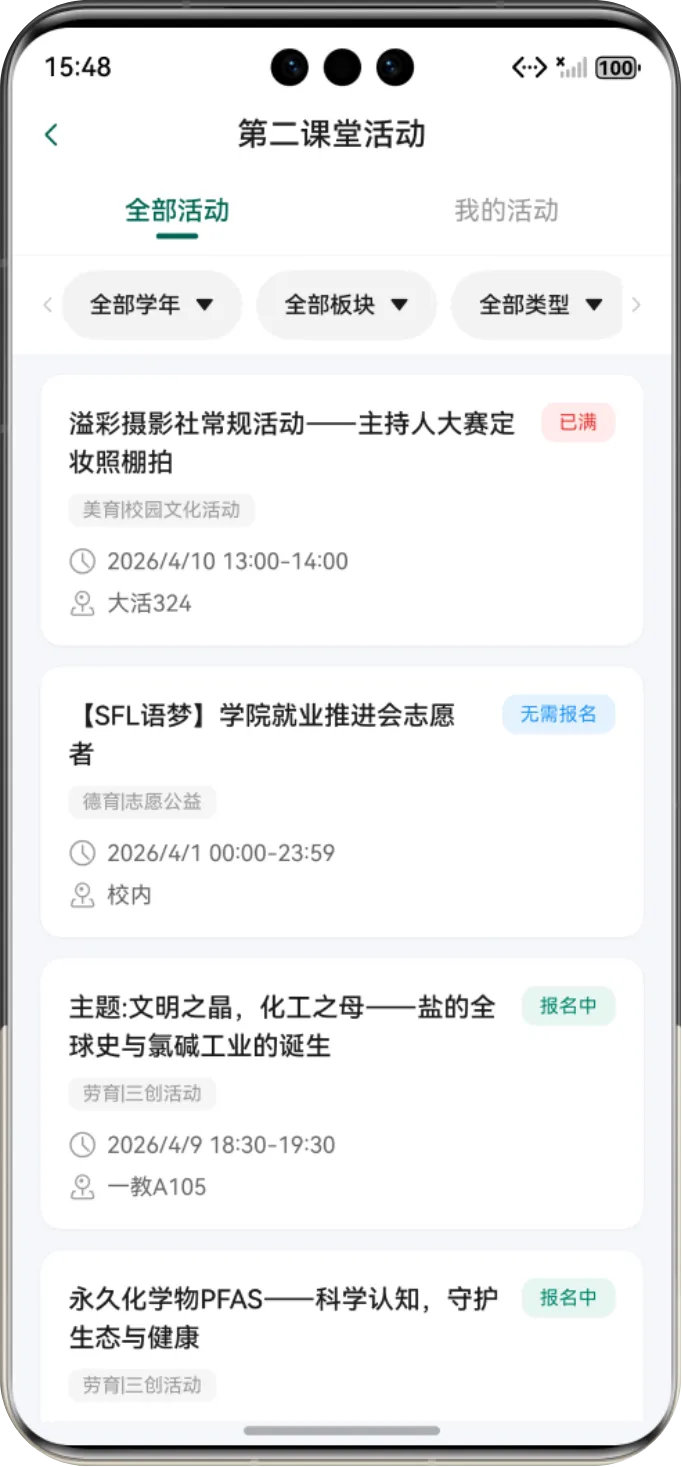Screen dimensions: 682x1467
Task: Select the 全部活动 tab
Action: (x=177, y=211)
